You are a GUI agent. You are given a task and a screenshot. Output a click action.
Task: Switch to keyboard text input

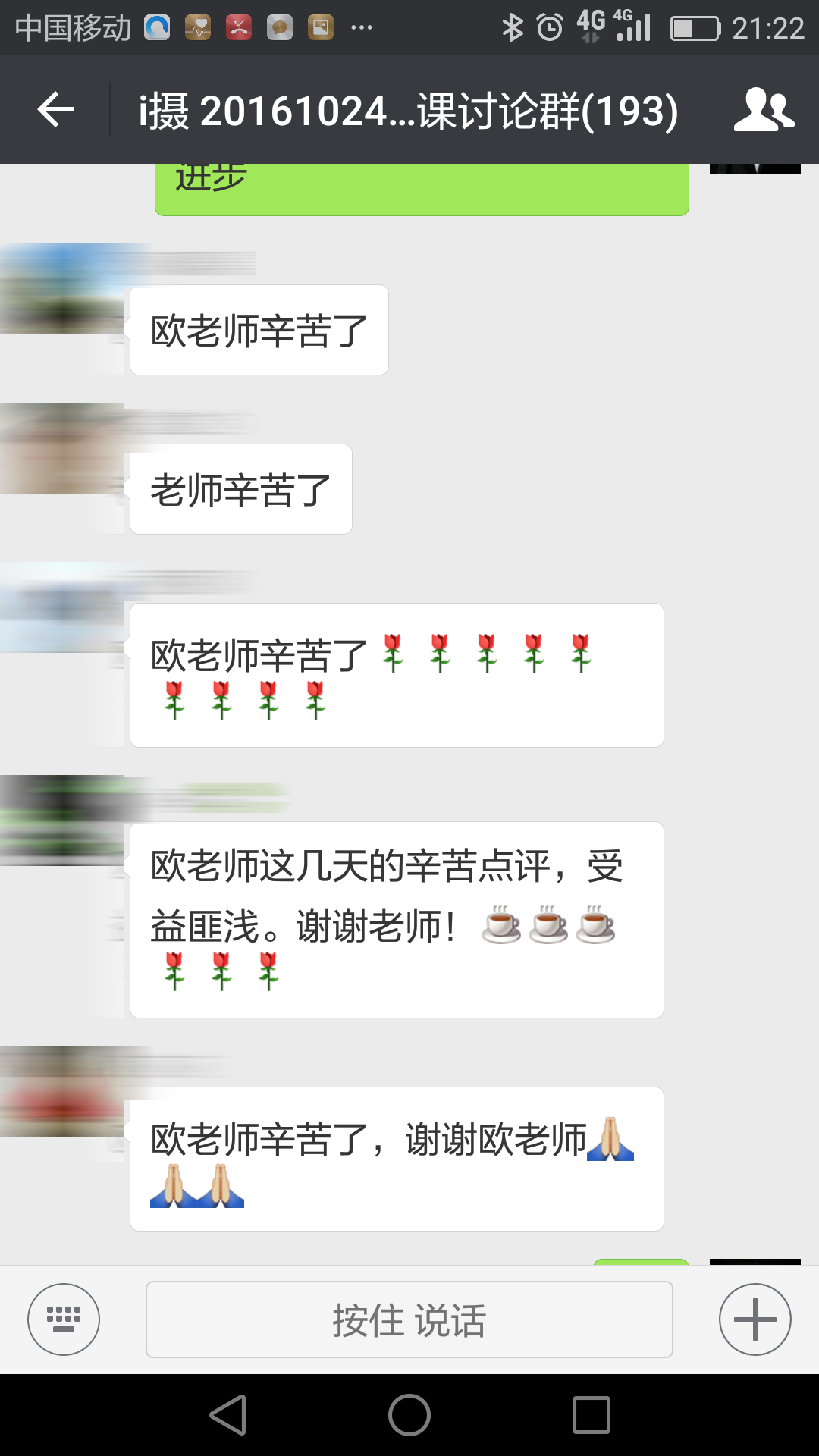64,1319
